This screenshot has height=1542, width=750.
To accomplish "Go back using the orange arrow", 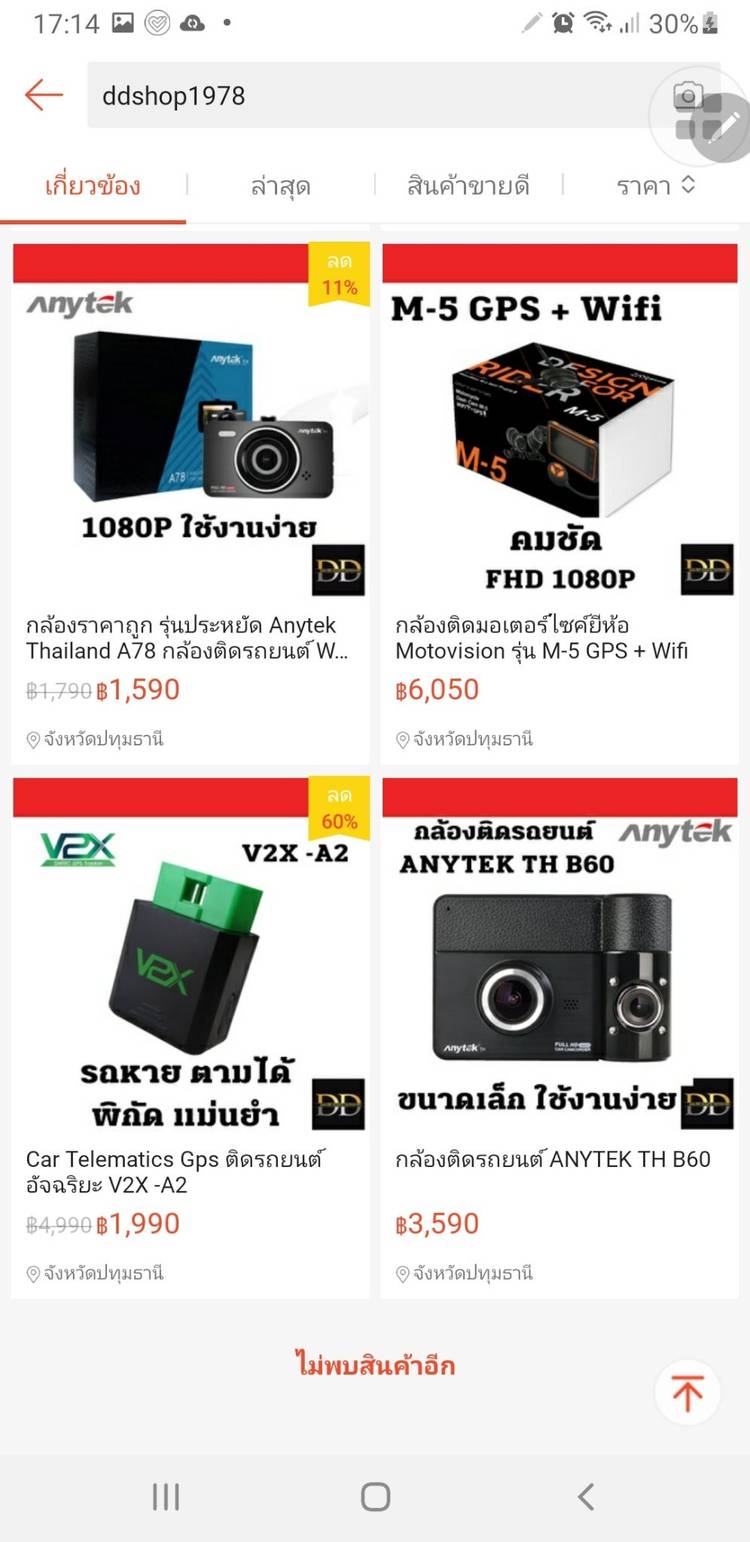I will 44,96.
